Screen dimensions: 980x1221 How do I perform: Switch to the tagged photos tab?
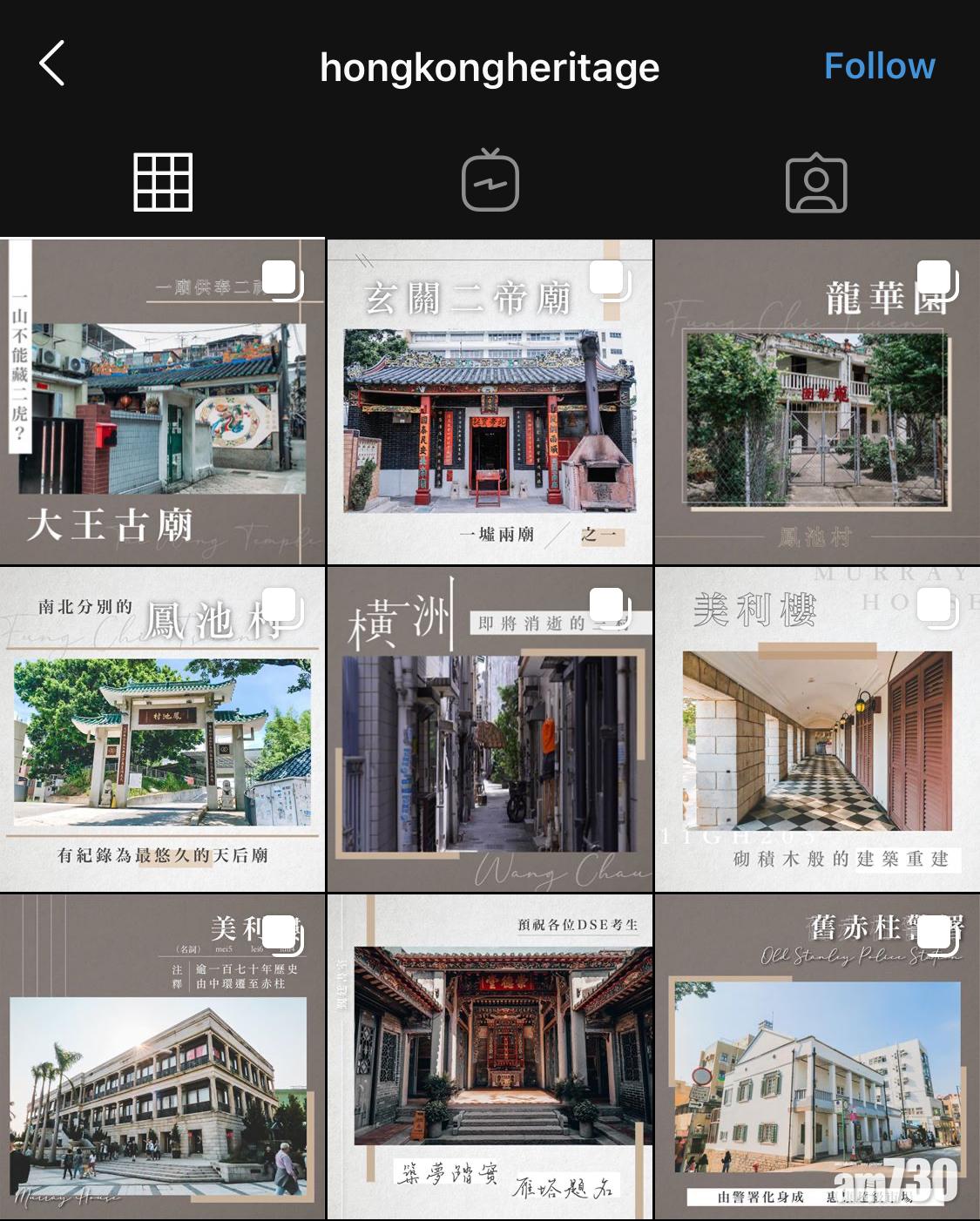point(816,184)
